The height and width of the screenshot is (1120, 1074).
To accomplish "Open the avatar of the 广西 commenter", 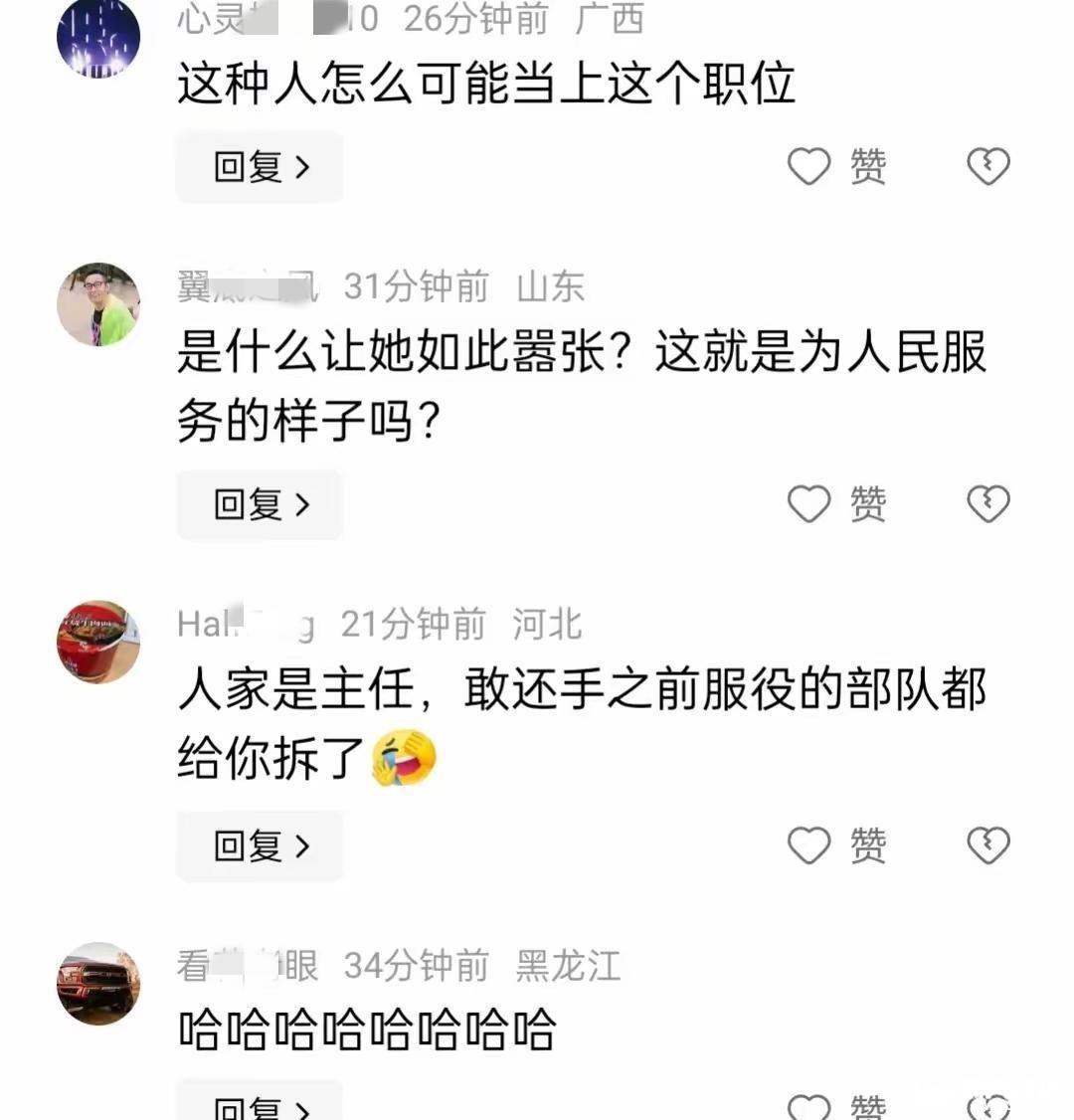I will coord(97,38).
